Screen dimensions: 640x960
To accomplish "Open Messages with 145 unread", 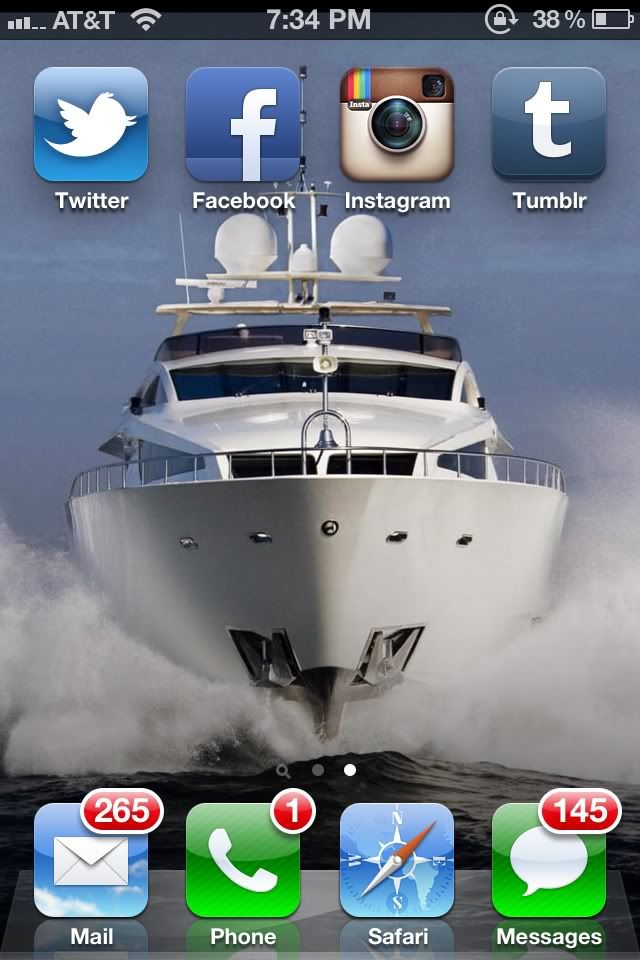I will (549, 860).
